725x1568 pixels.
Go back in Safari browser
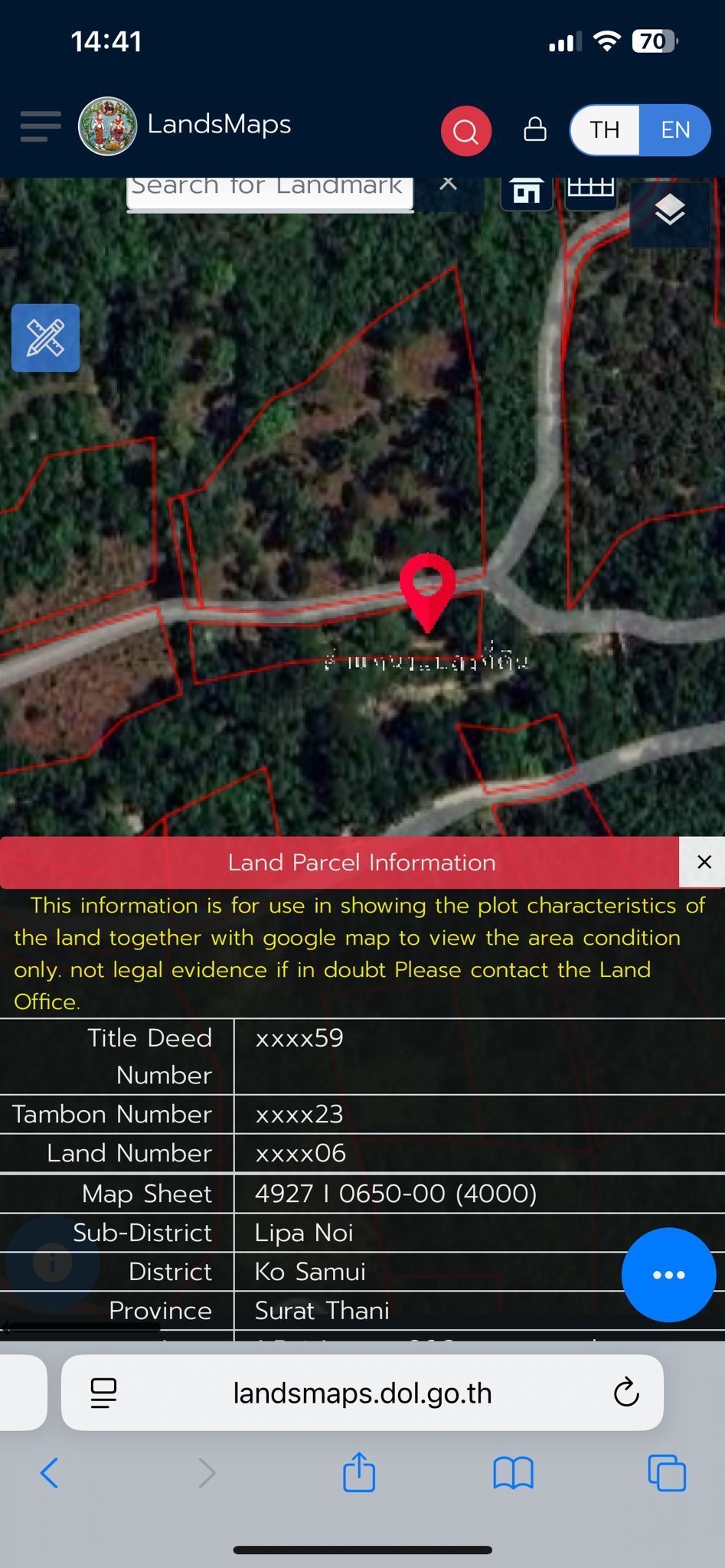tap(49, 1472)
